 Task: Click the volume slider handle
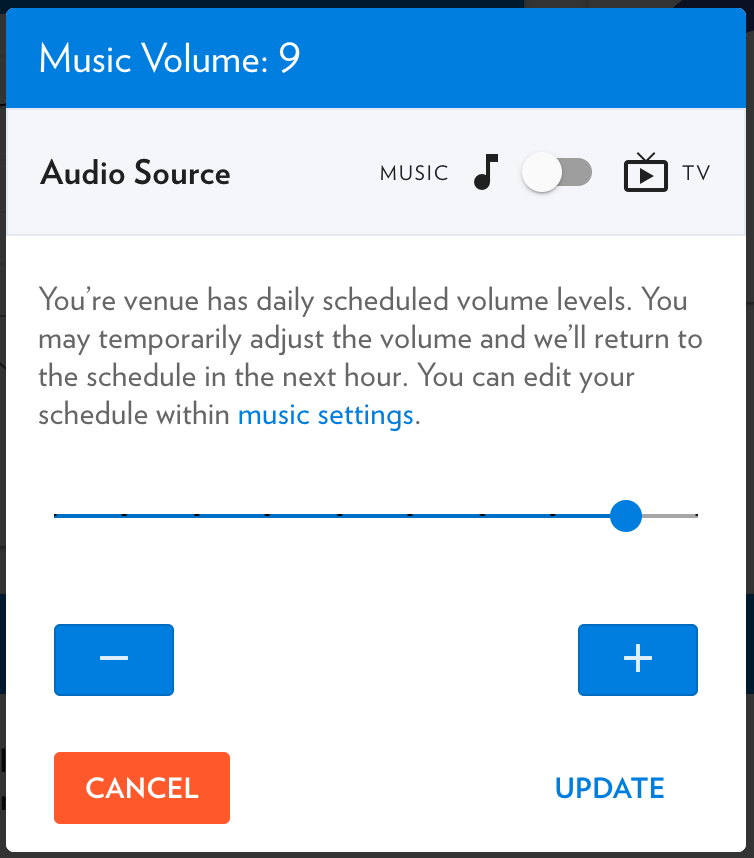(x=626, y=516)
